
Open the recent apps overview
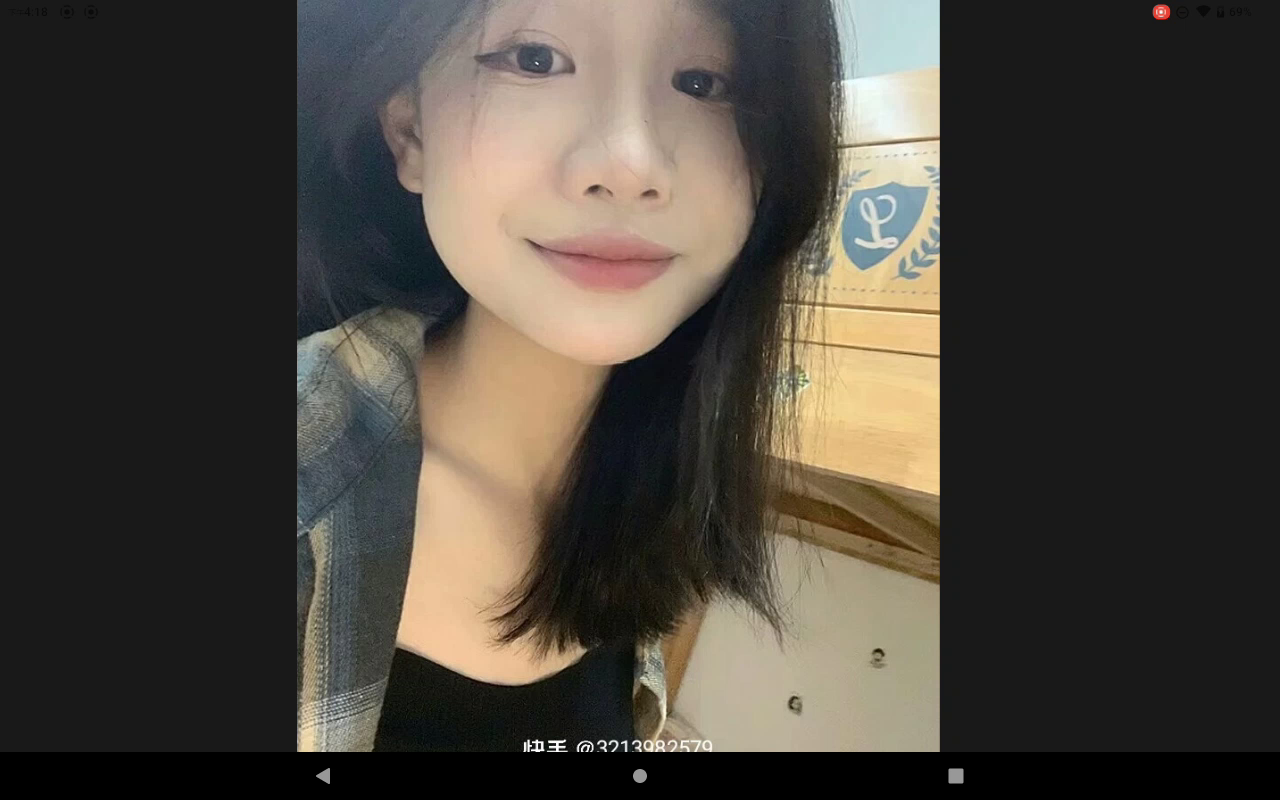[956, 776]
